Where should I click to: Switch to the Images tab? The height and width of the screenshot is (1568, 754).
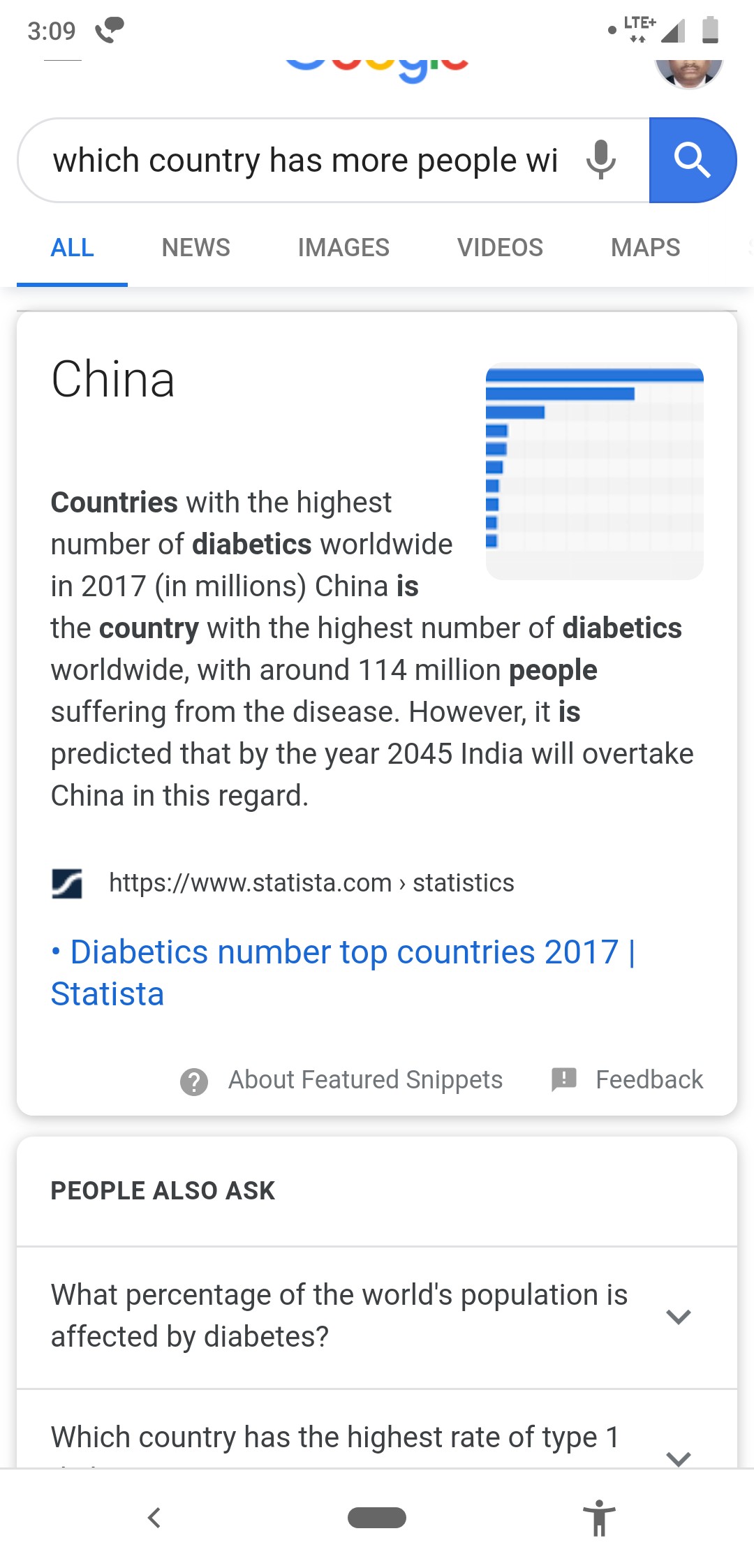click(343, 248)
